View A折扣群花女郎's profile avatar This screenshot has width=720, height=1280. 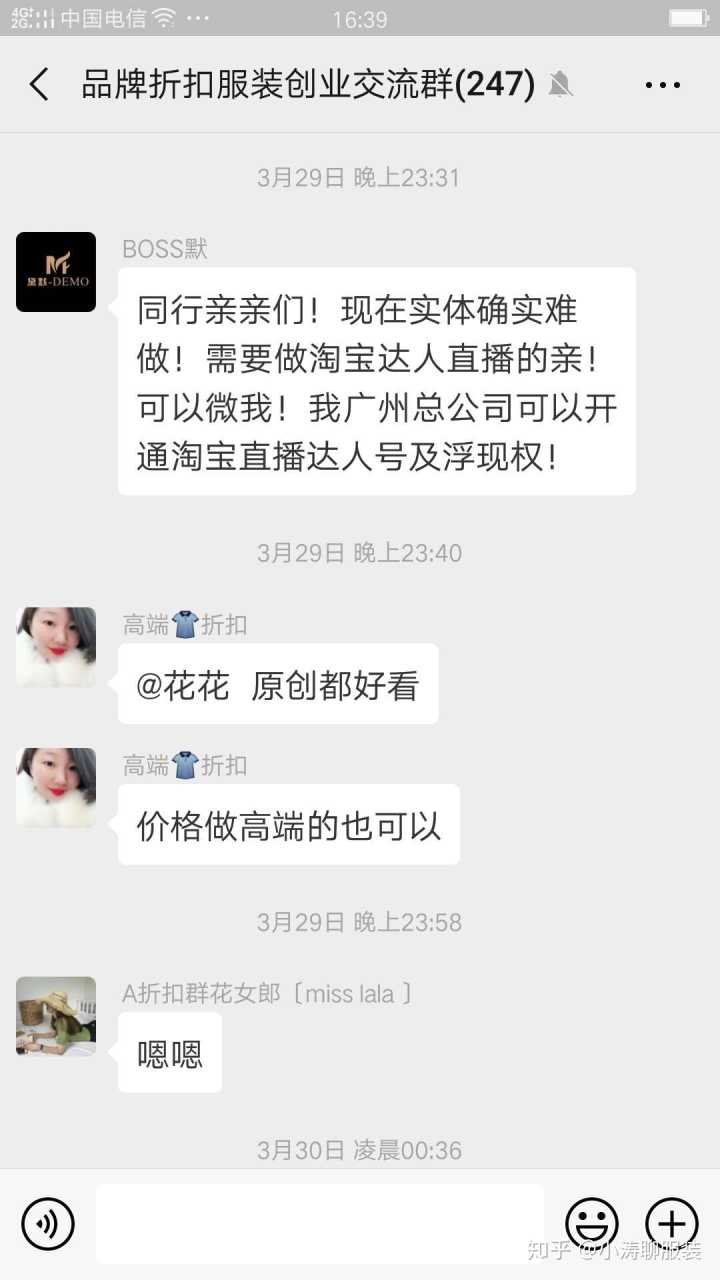tap(56, 1016)
